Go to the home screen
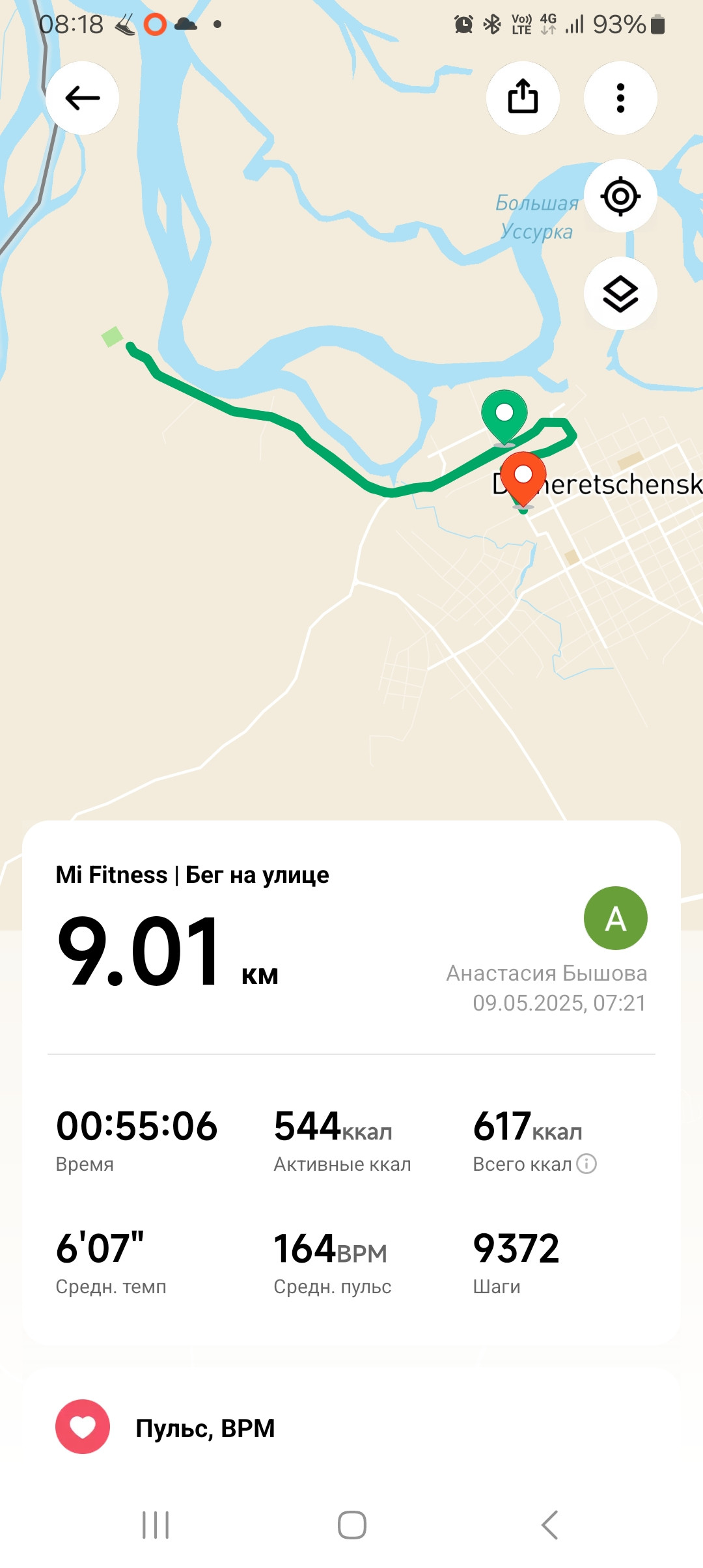This screenshot has height=1568, width=703. coord(351,1525)
